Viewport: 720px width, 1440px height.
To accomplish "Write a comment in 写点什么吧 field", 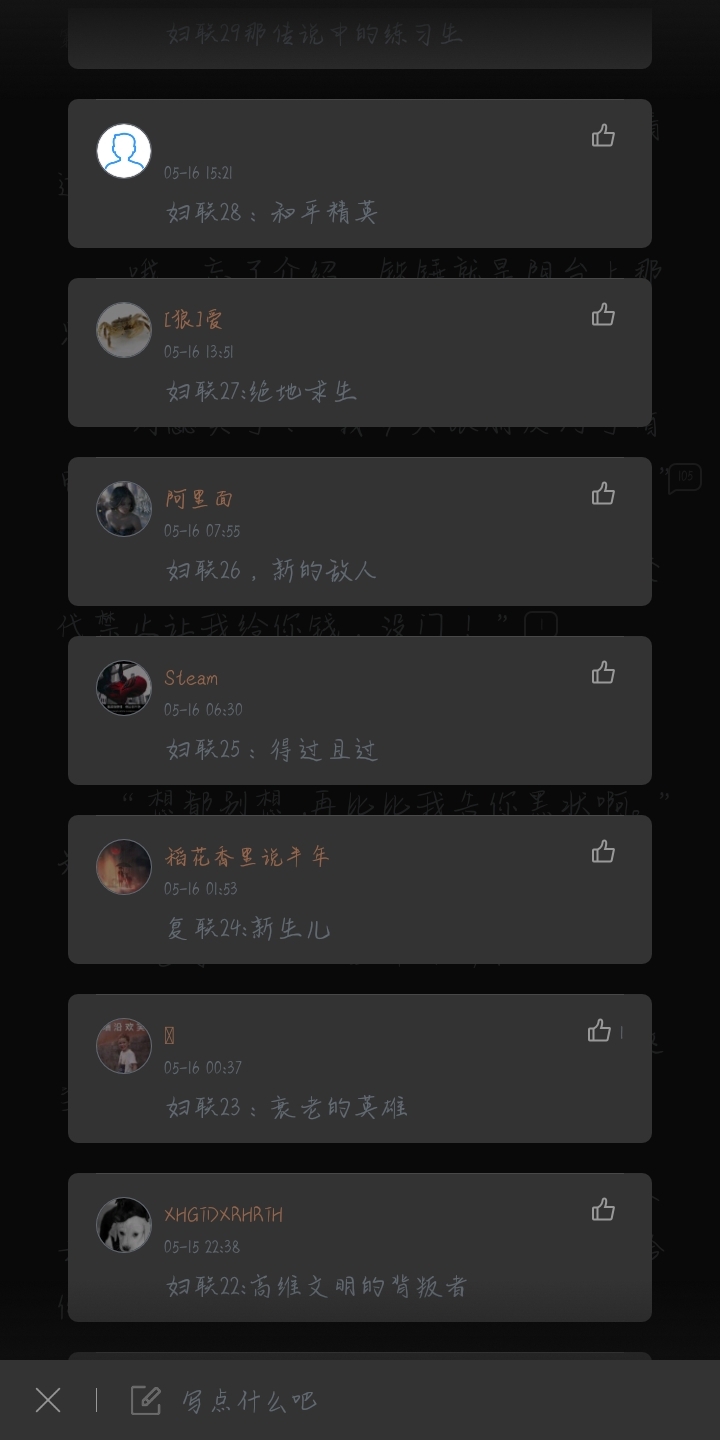I will [x=250, y=1400].
